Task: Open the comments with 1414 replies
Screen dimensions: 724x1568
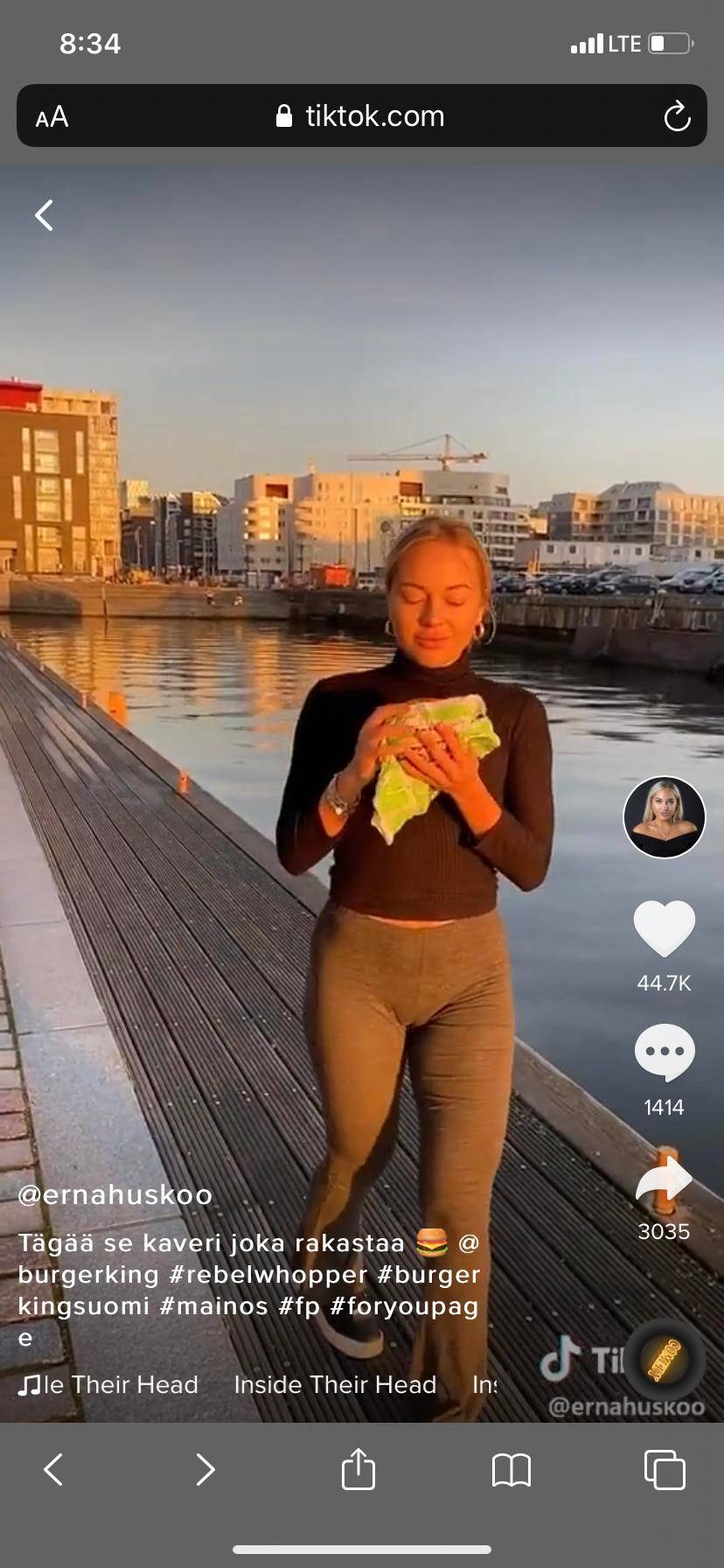Action: click(664, 1052)
